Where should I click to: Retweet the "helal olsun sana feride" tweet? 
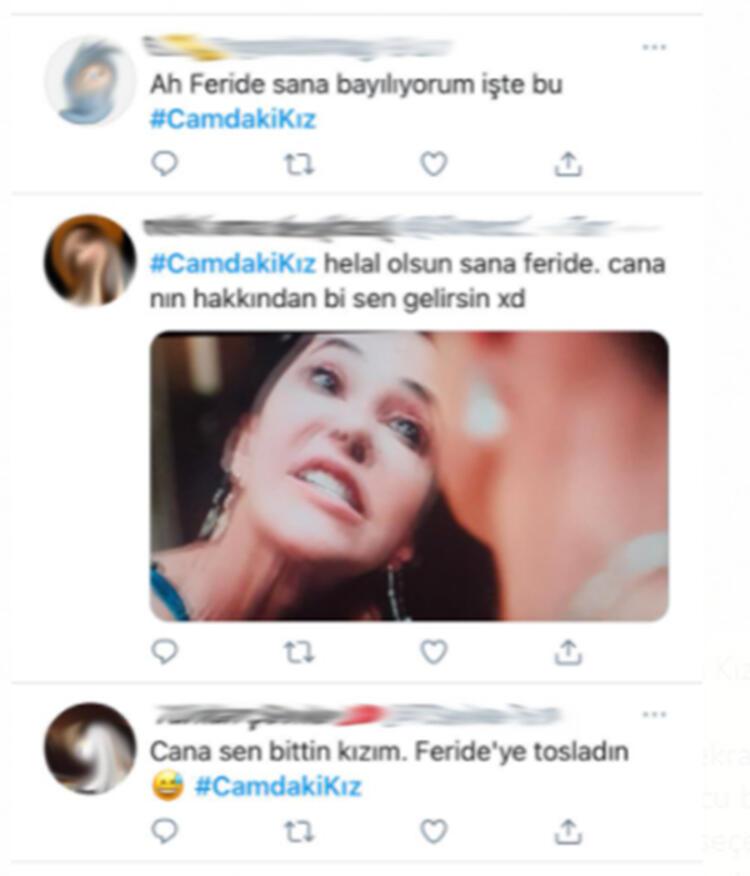tap(298, 652)
